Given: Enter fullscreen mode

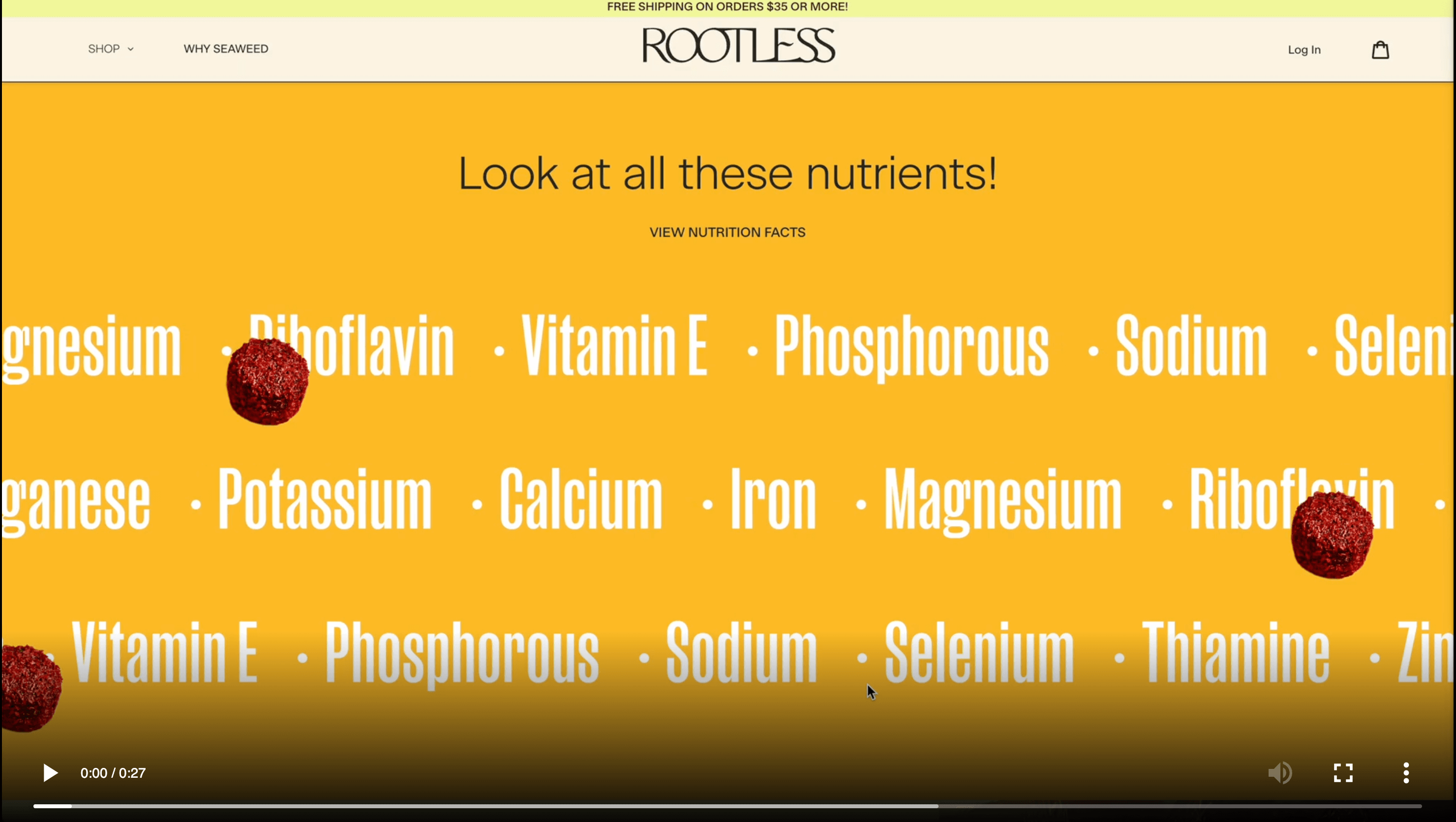Looking at the screenshot, I should click(1343, 773).
